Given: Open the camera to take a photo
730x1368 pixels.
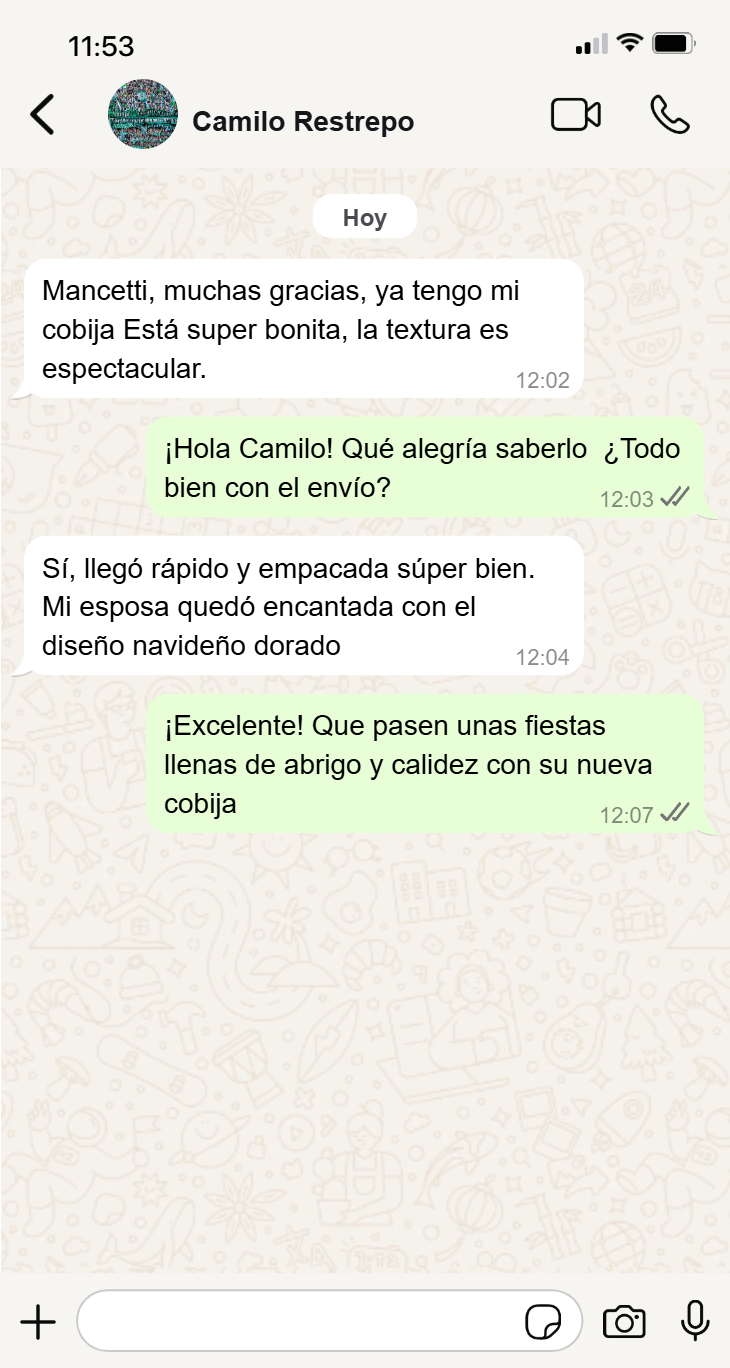Looking at the screenshot, I should pyautogui.click(x=624, y=1322).
